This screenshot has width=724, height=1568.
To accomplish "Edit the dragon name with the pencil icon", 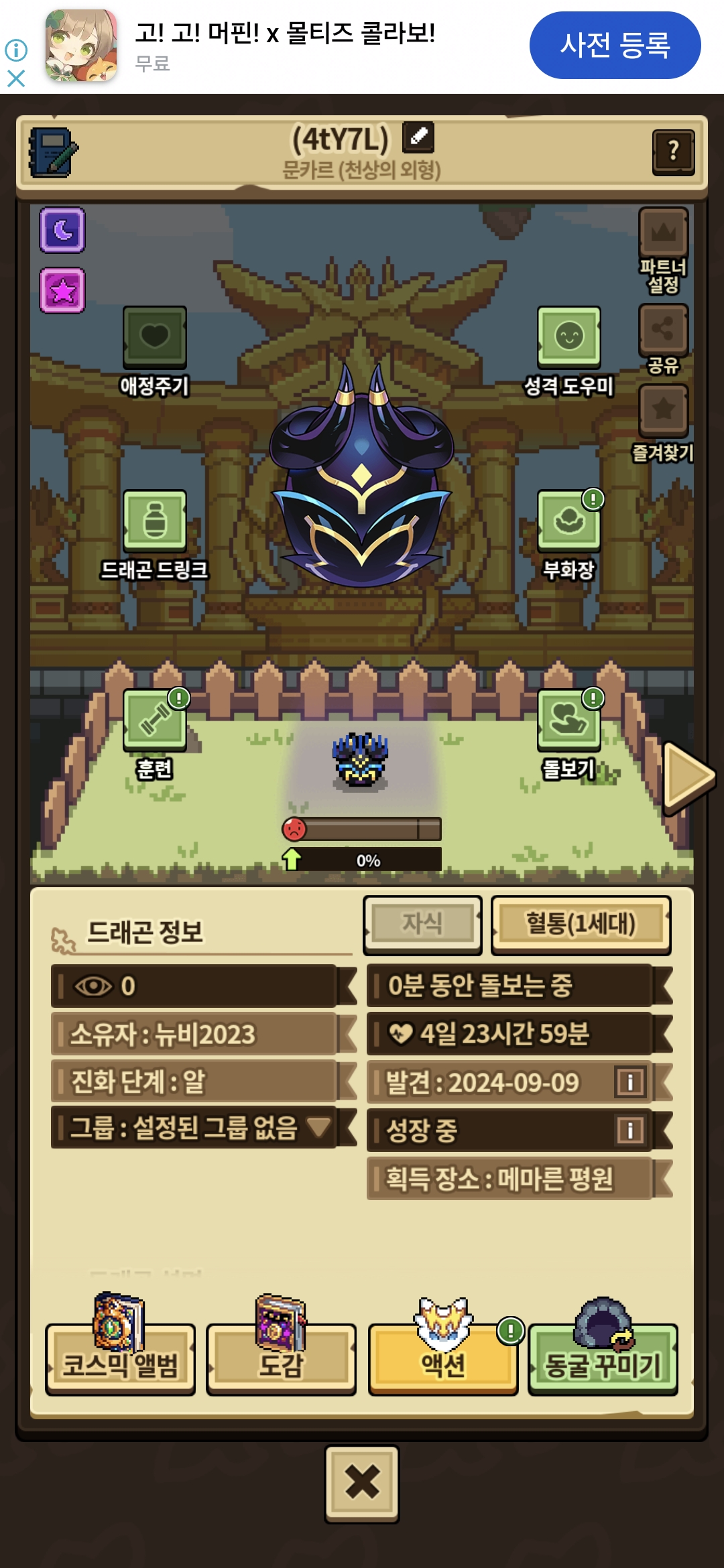I will [x=418, y=137].
